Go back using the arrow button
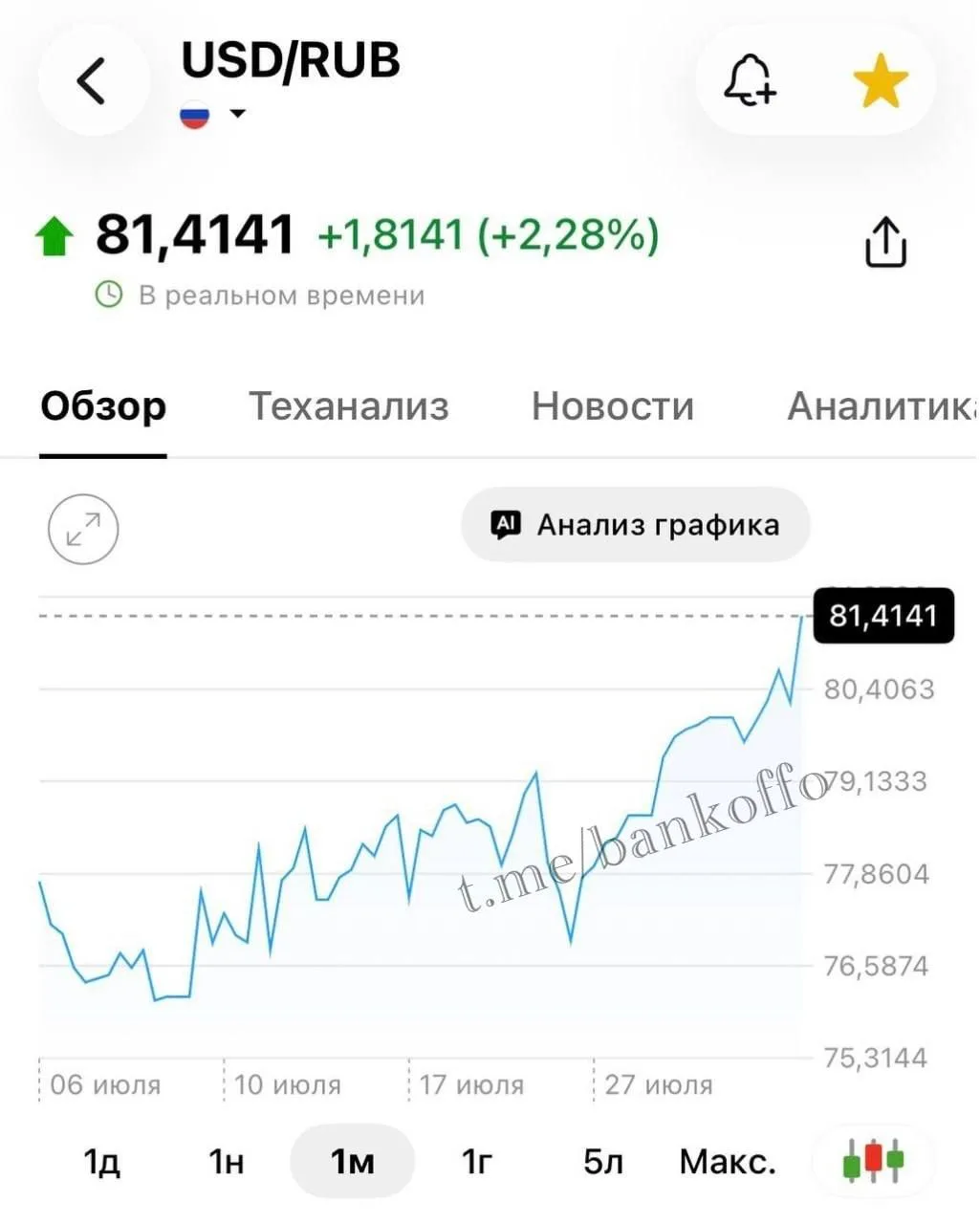980x1224 pixels. coord(93,80)
